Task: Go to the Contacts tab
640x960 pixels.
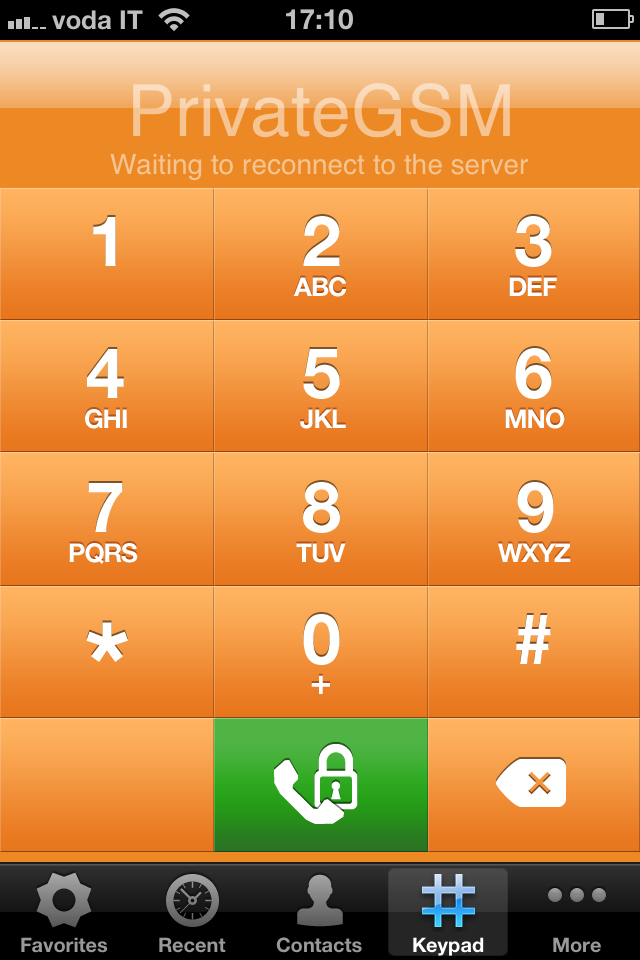Action: (319, 913)
